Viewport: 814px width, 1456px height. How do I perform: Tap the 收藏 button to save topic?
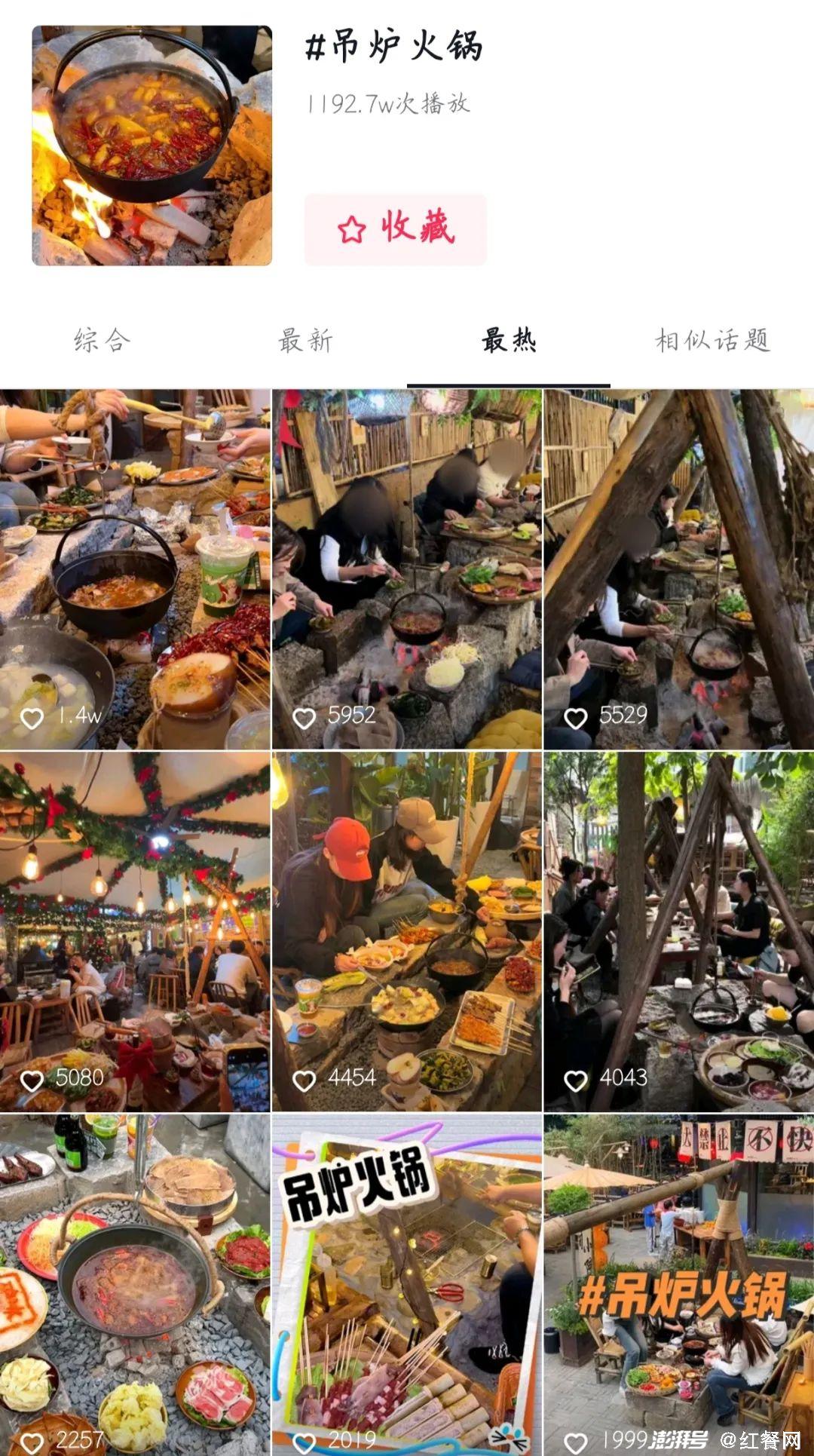point(395,229)
